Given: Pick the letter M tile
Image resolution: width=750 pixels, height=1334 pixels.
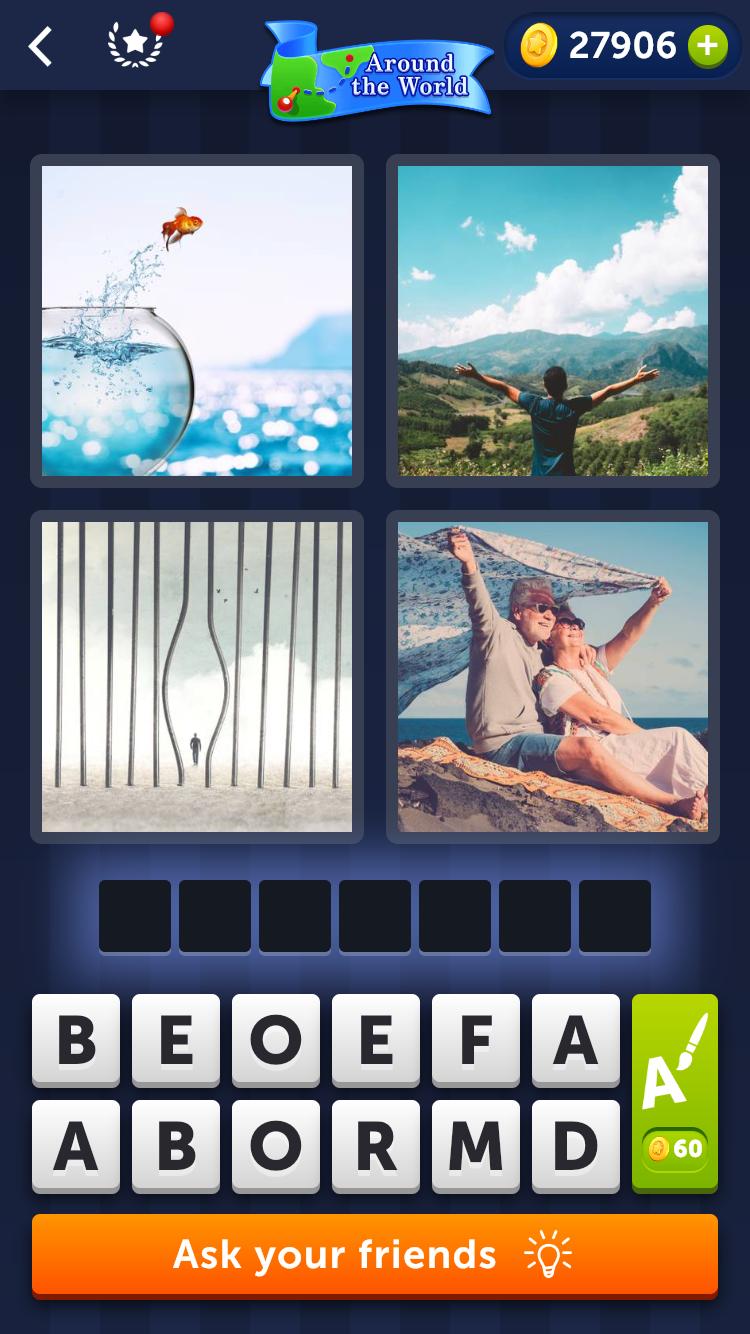Looking at the screenshot, I should click(x=476, y=1146).
